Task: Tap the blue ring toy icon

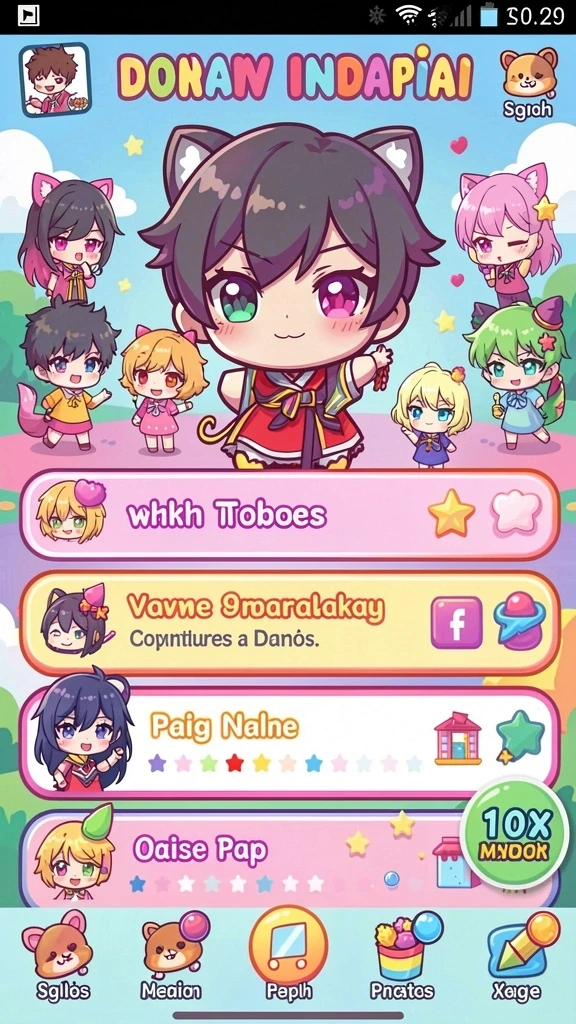Action: coord(519,620)
